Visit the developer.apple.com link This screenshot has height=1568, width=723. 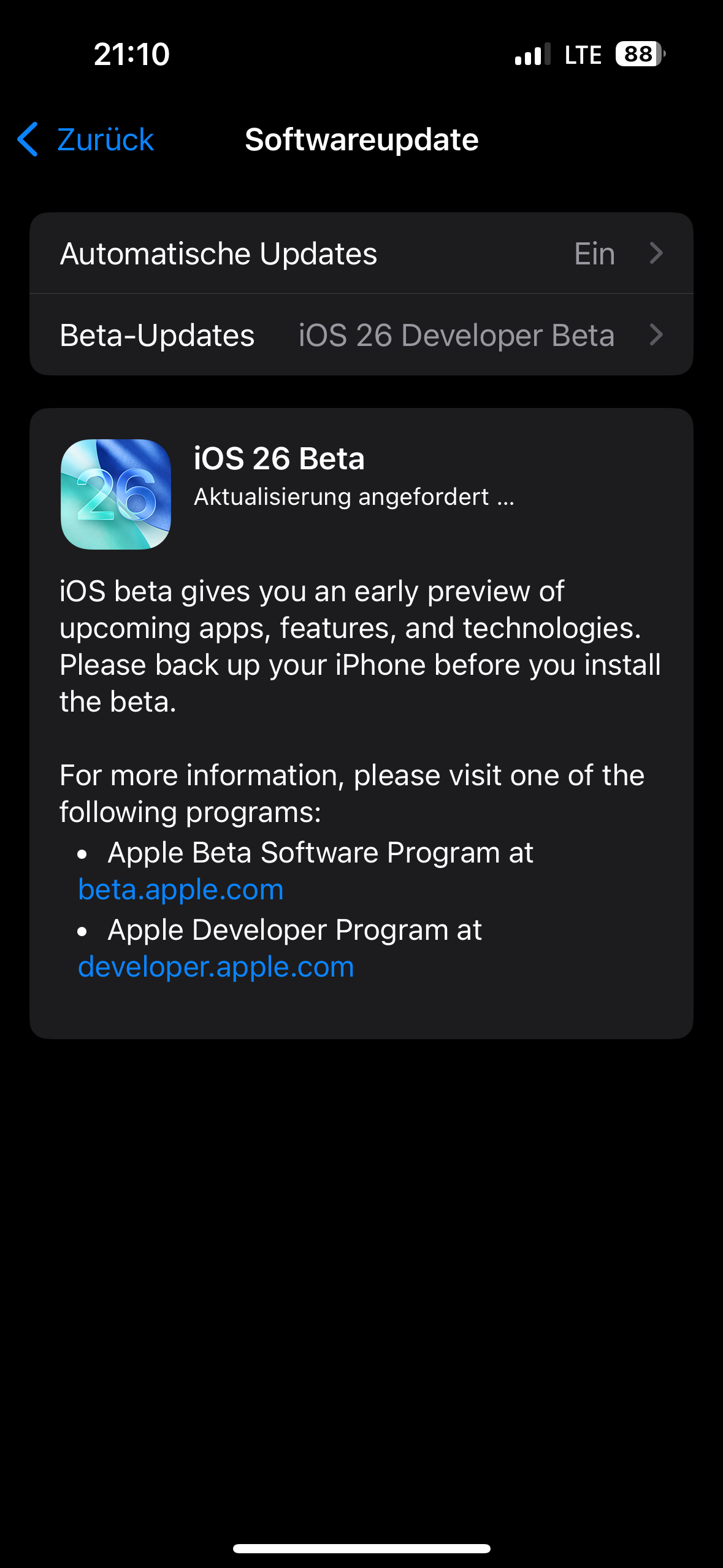click(x=216, y=967)
